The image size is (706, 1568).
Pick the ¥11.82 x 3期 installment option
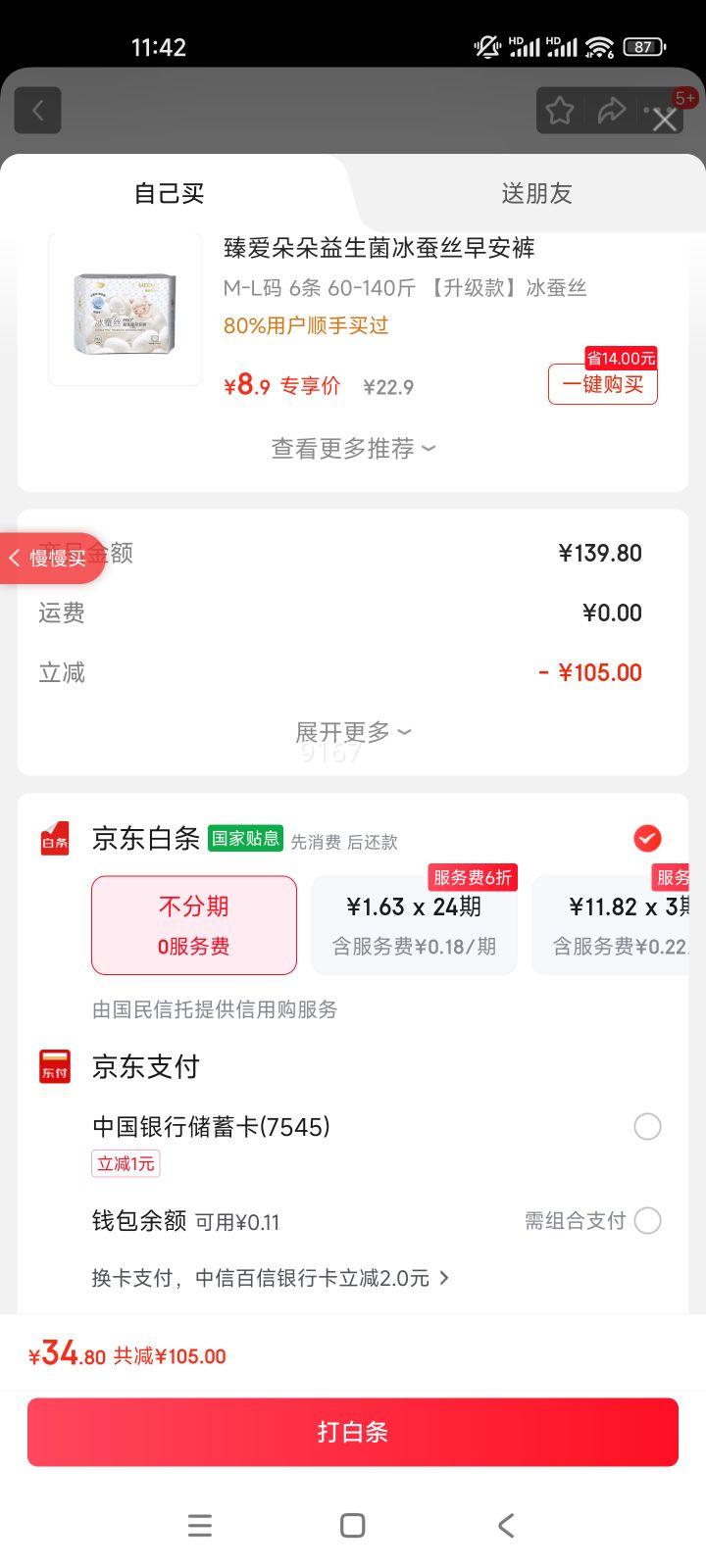coord(618,925)
